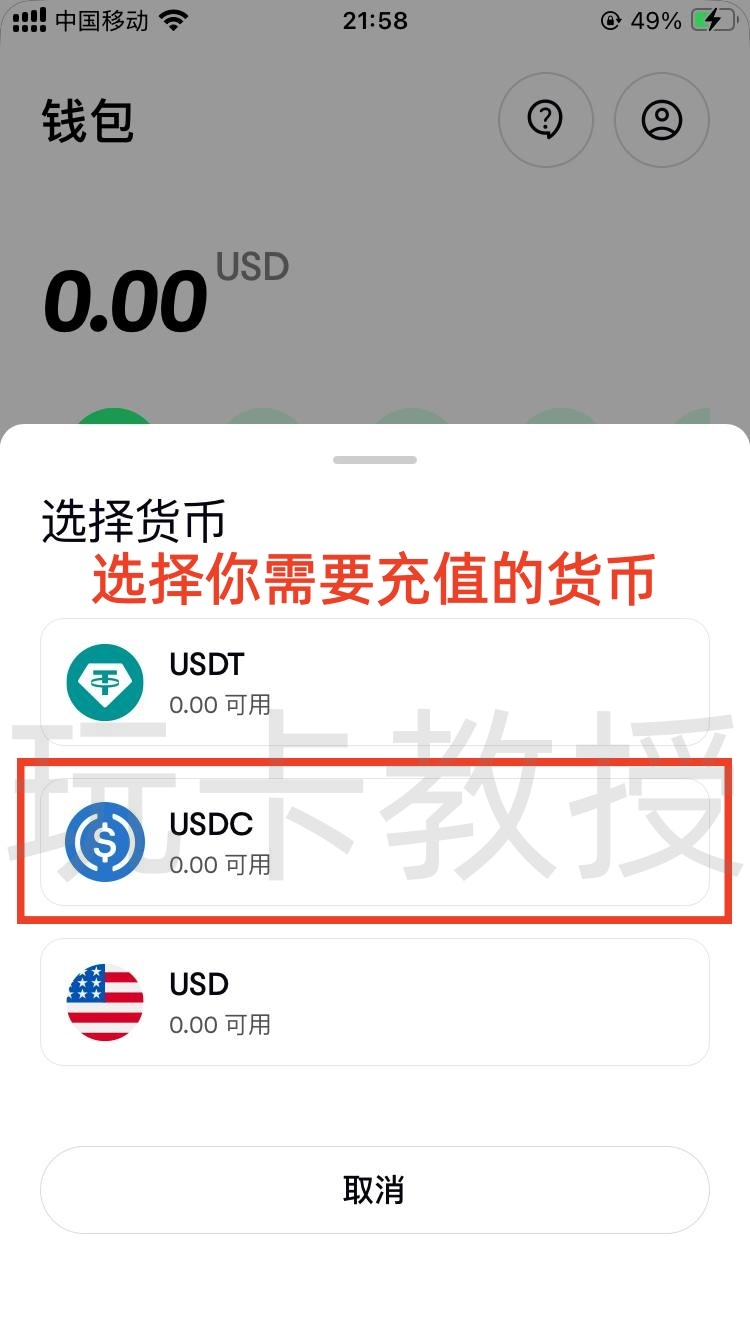Select USDT as the currency
This screenshot has height=1334, width=750.
coord(374,682)
